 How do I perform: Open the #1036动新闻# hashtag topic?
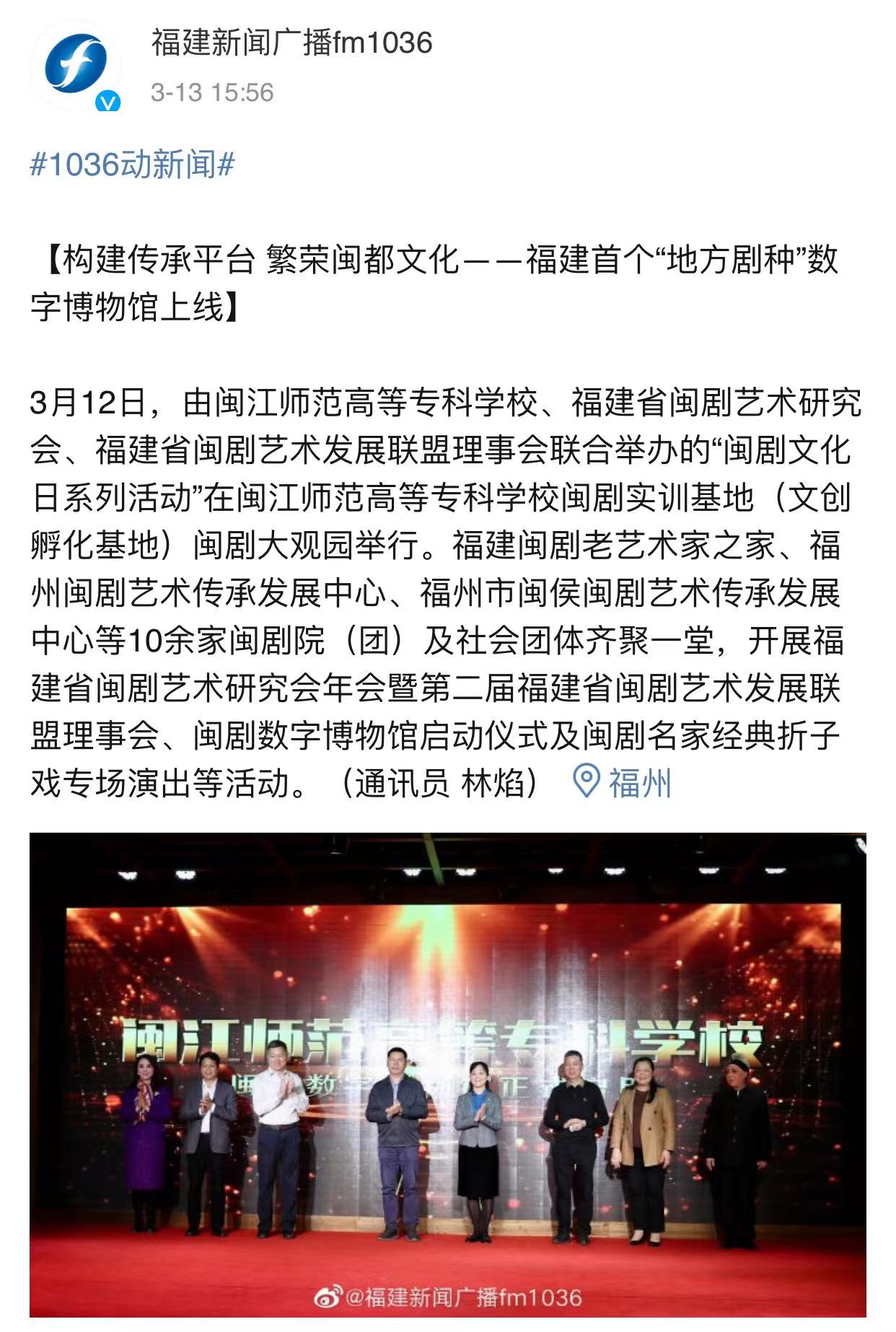[x=133, y=165]
